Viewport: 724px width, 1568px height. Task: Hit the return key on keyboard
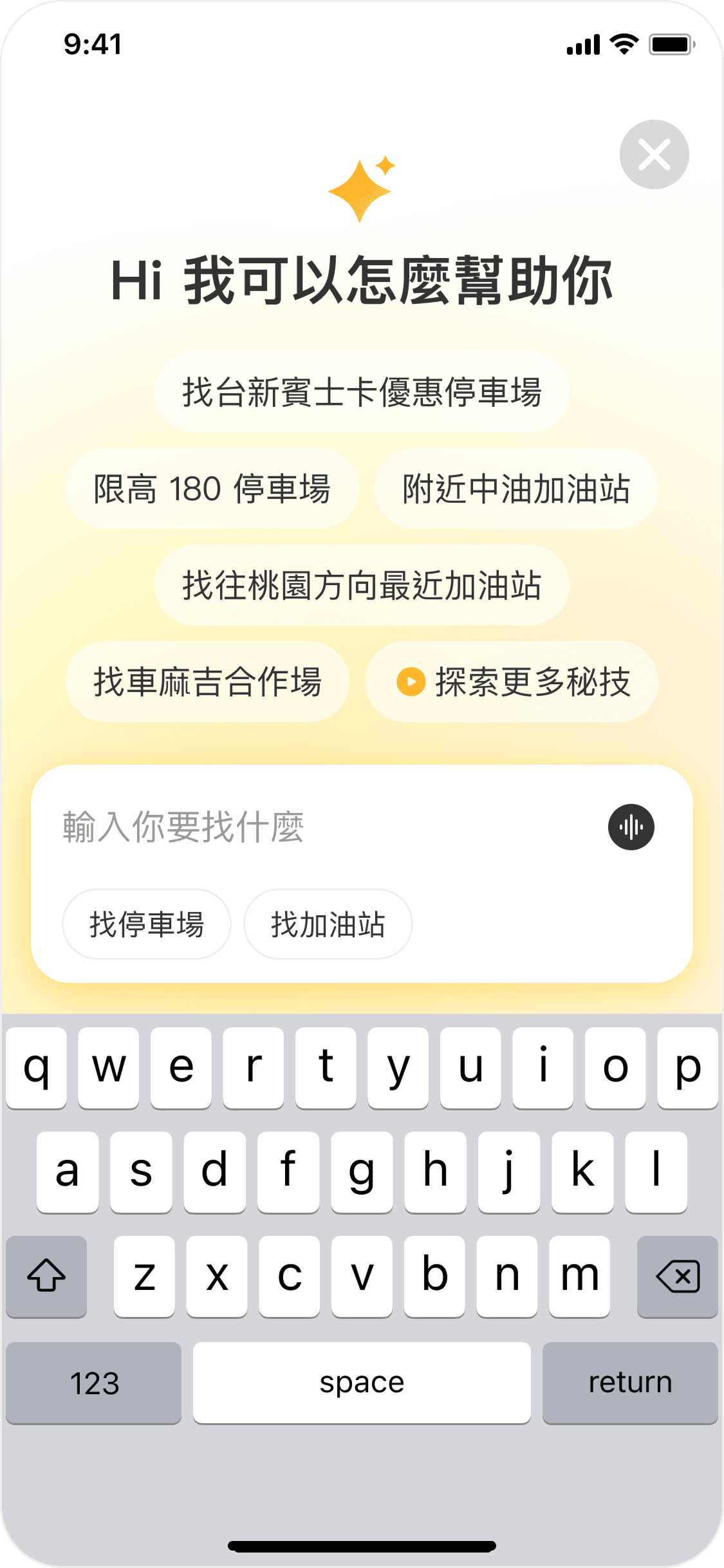pyautogui.click(x=630, y=1383)
